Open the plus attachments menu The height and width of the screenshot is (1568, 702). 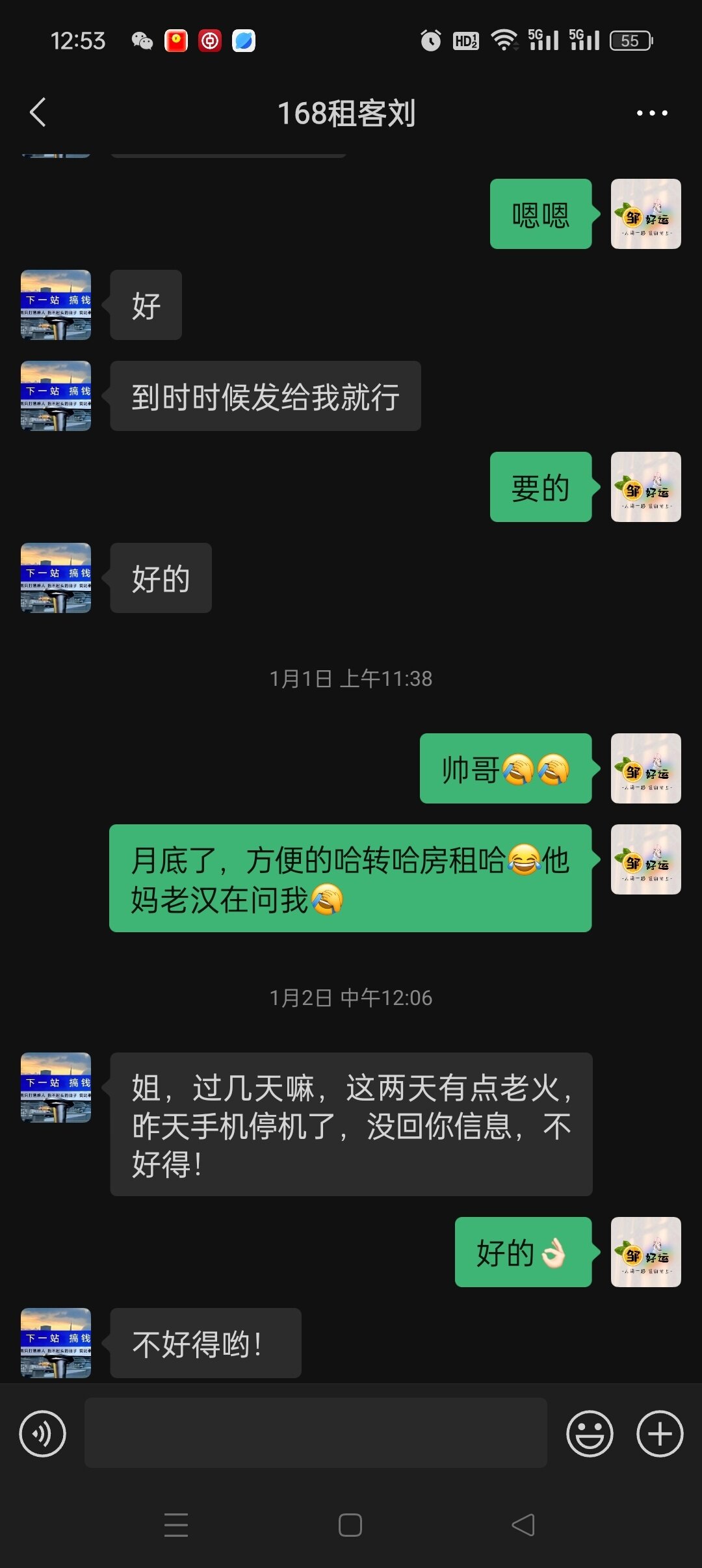tap(659, 1433)
